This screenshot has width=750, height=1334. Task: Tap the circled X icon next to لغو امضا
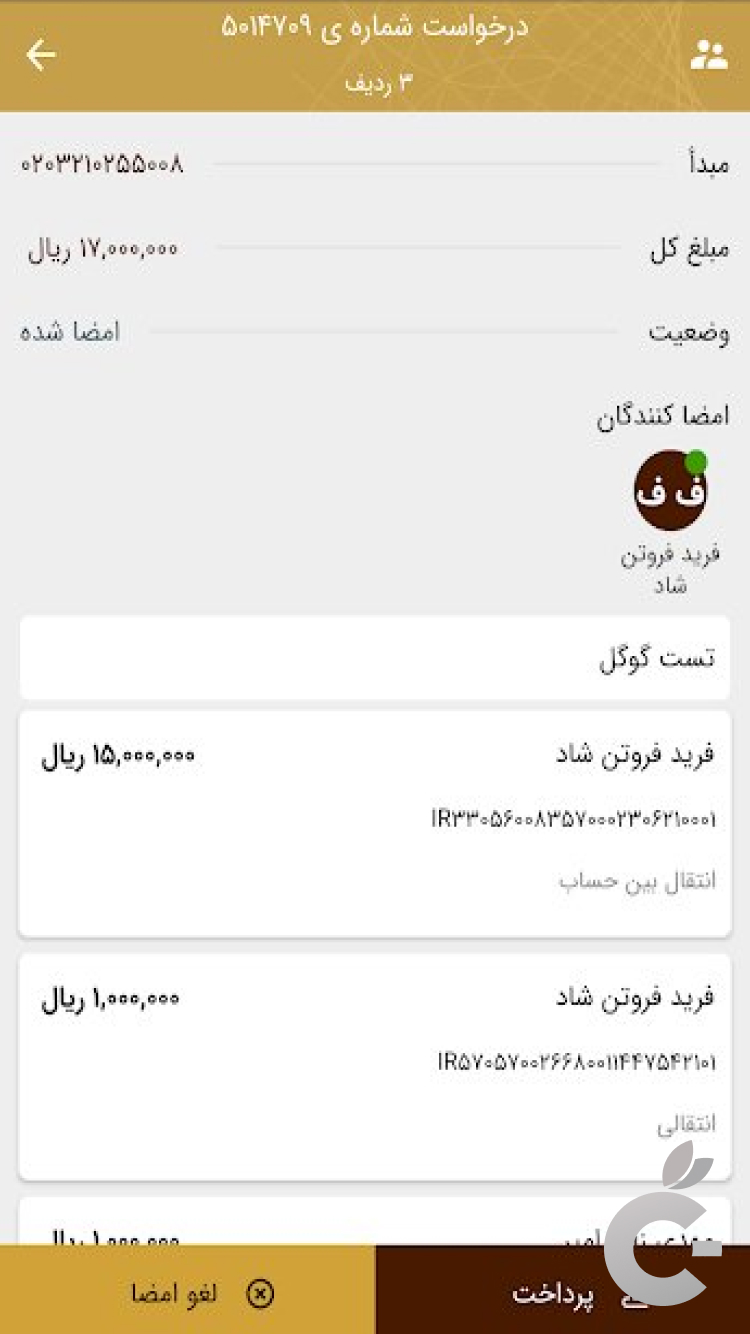pos(258,1293)
